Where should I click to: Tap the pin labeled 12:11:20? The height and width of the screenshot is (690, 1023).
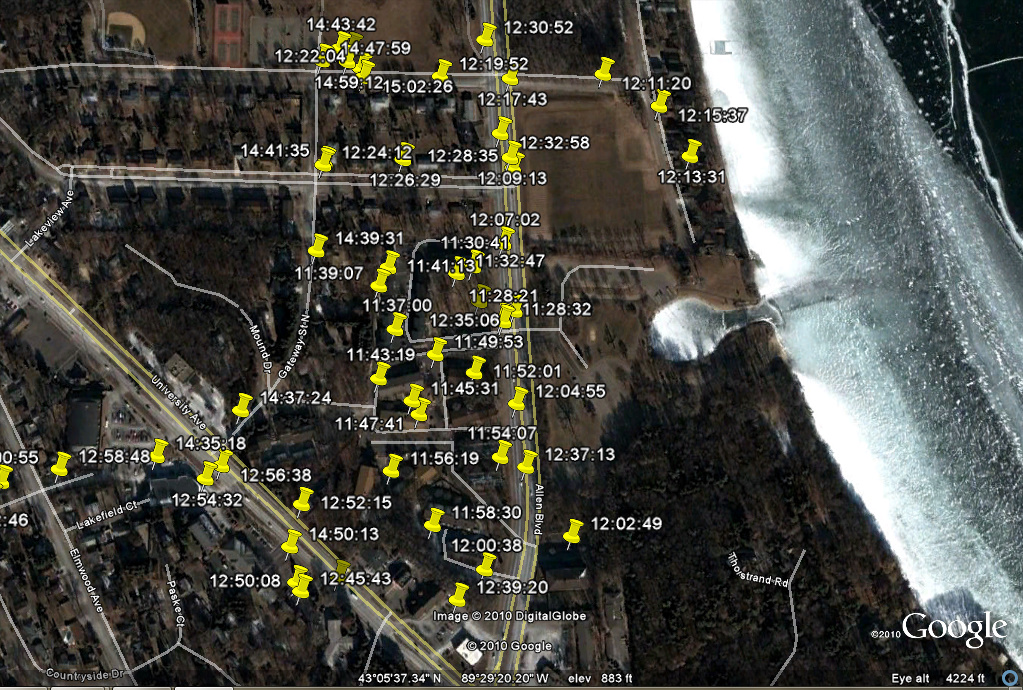coord(605,69)
